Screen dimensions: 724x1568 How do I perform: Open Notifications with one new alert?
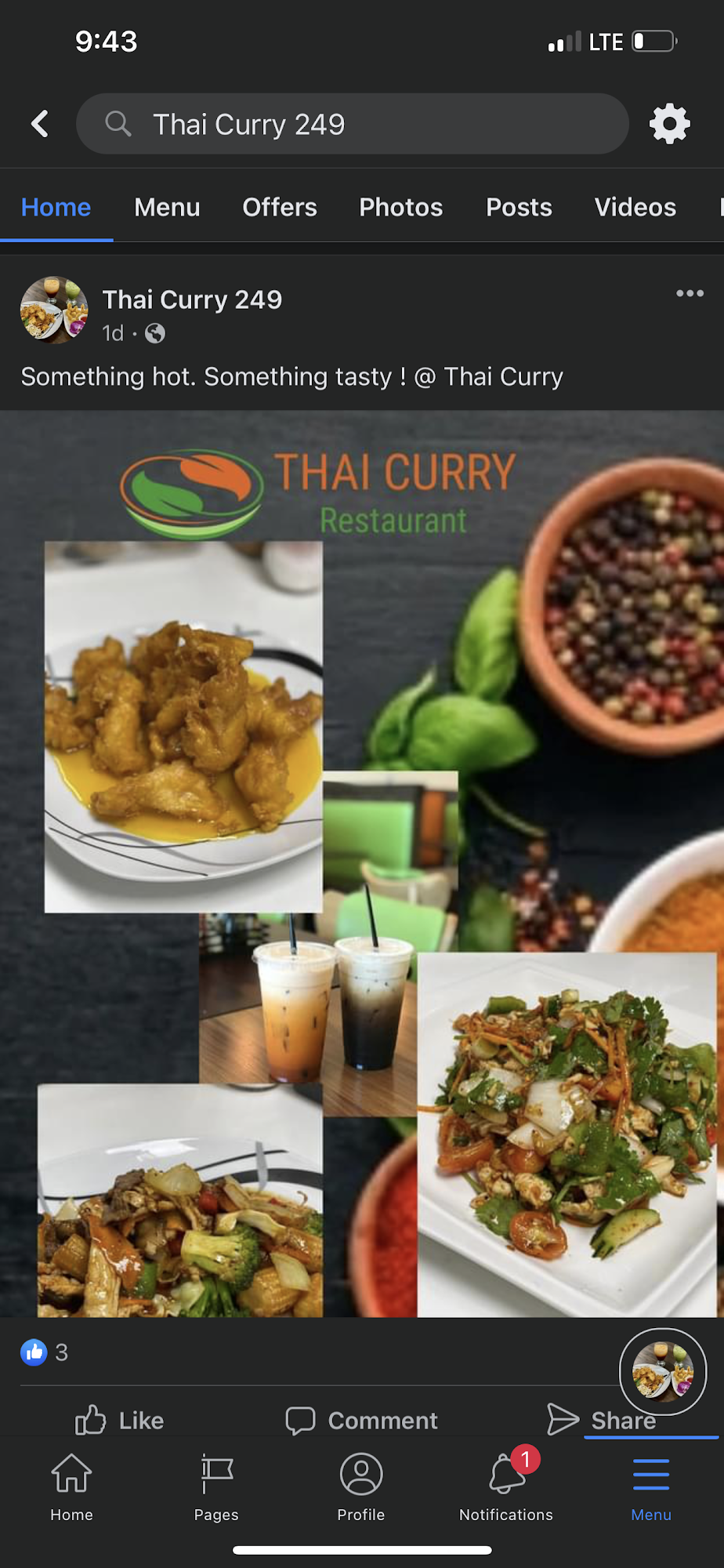506,1486
